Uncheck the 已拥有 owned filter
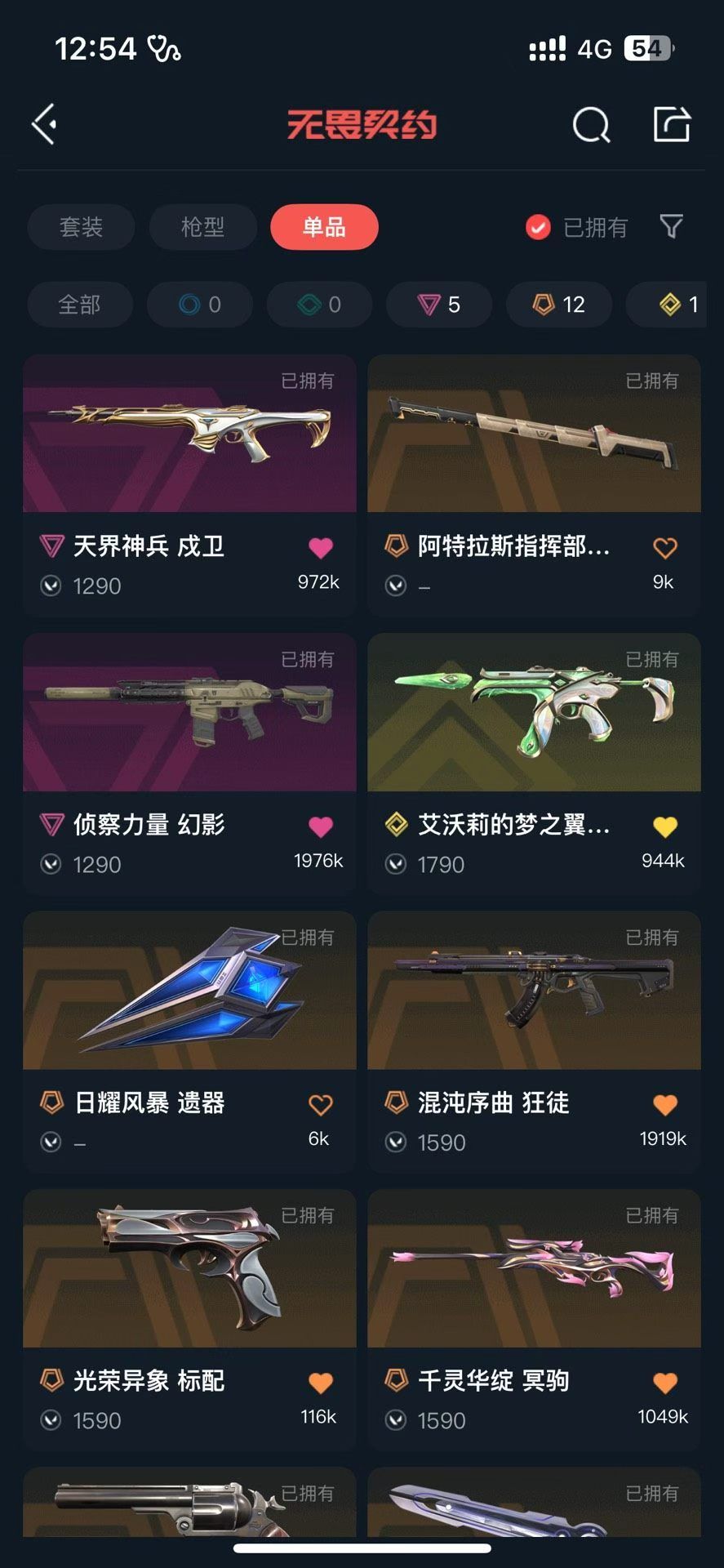 576,227
